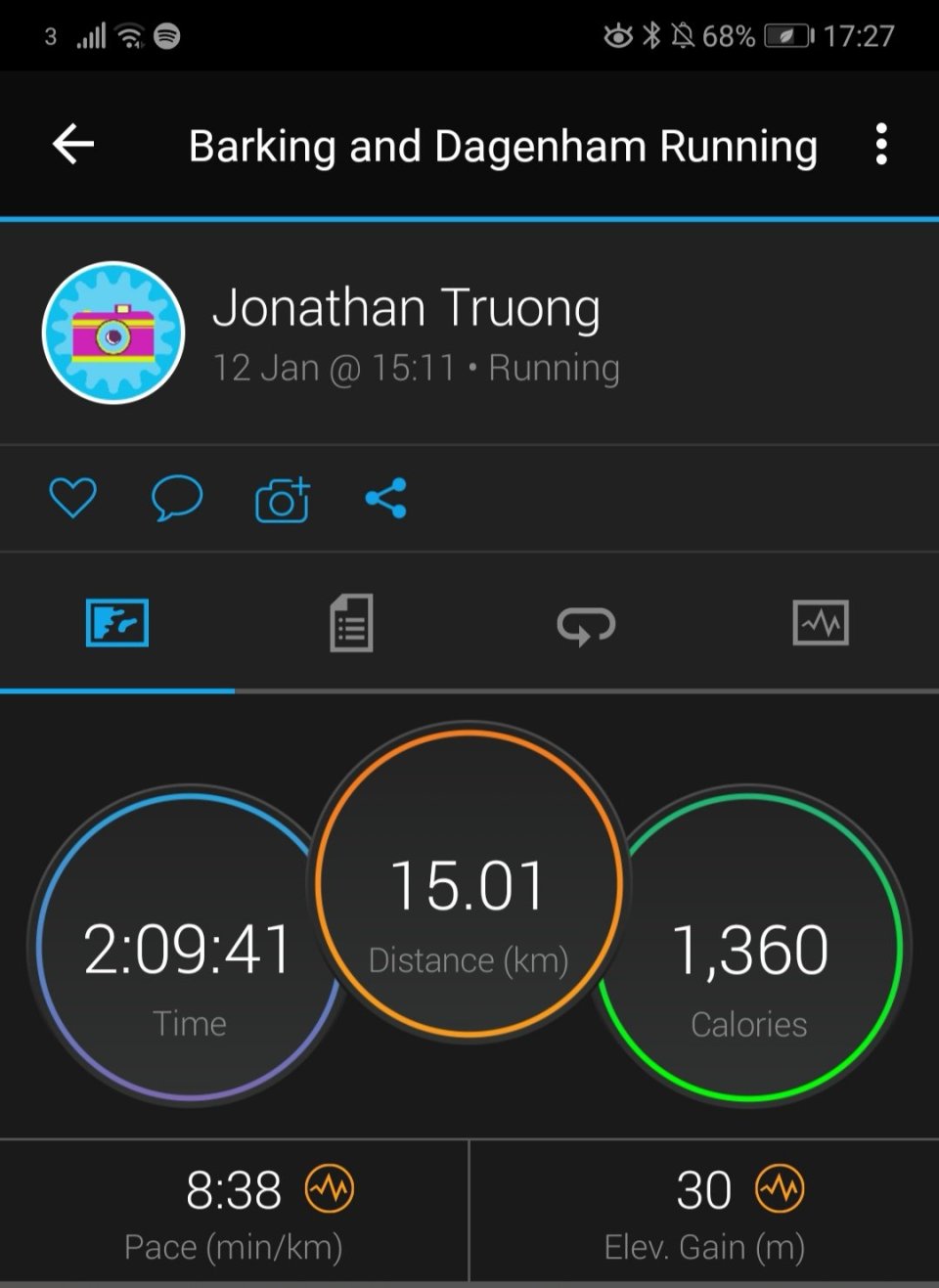Share this running activity
This screenshot has height=1288, width=939.
[386, 498]
